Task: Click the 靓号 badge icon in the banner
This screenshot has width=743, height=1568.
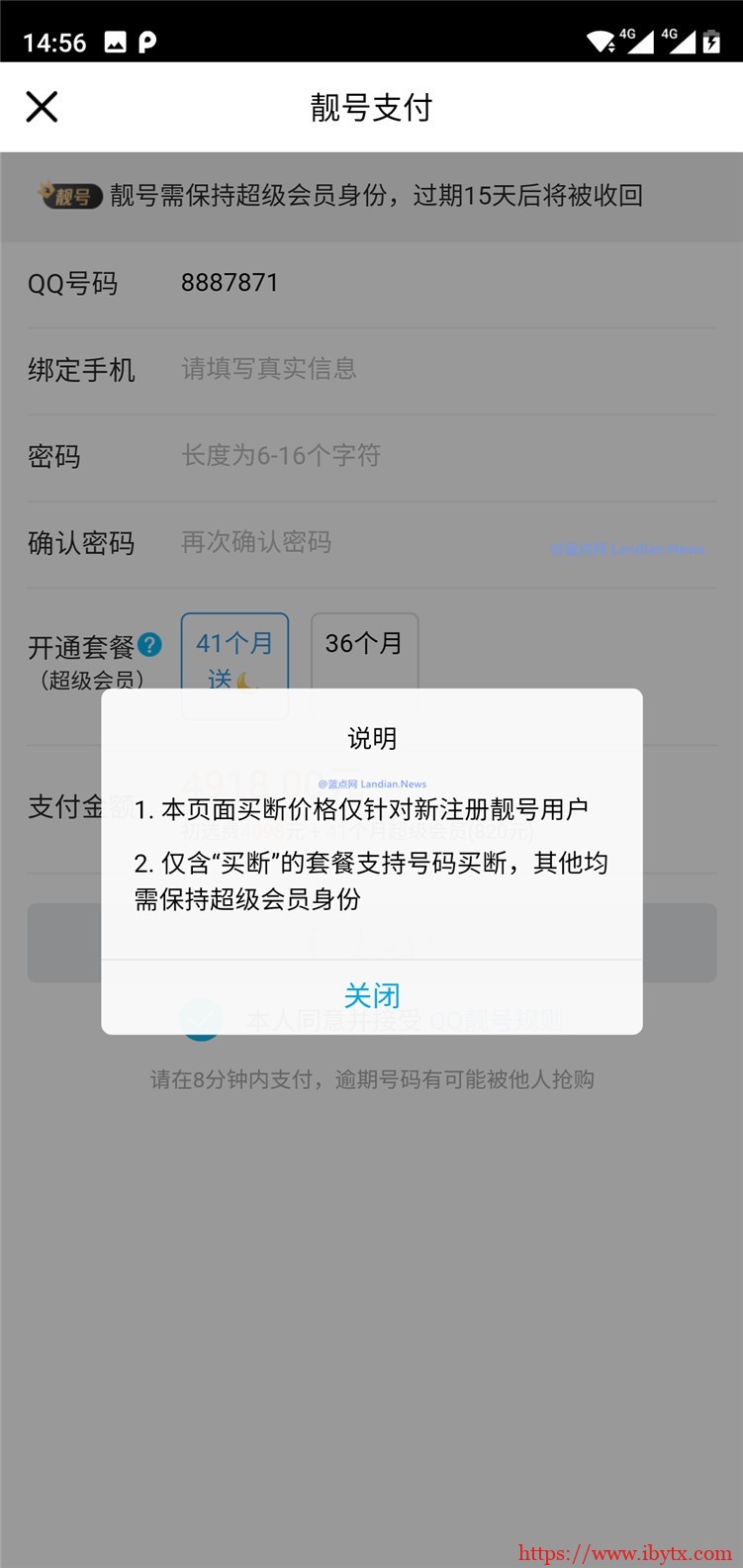Action: (69, 196)
